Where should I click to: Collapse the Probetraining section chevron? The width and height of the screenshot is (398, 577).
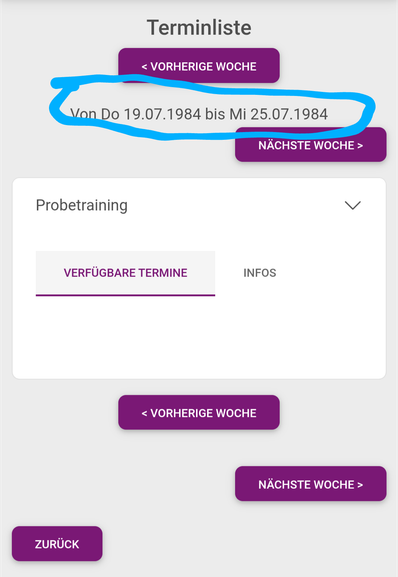click(352, 205)
